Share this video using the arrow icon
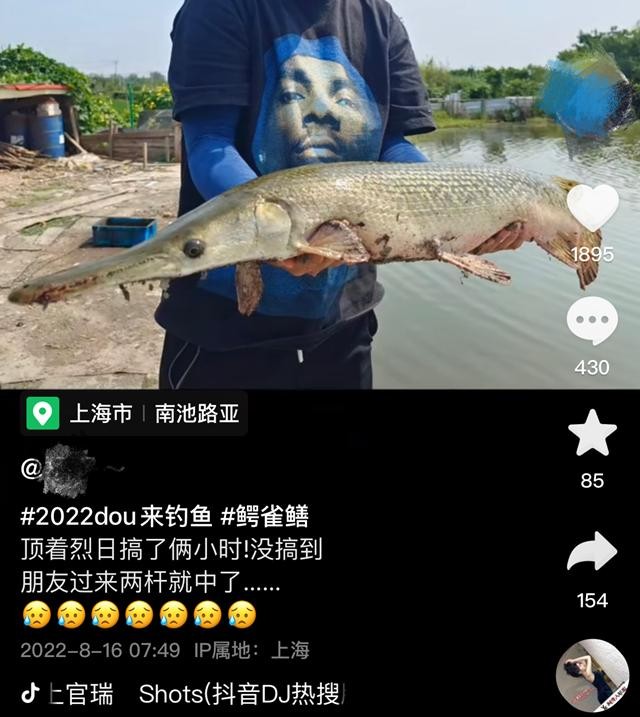 point(592,553)
